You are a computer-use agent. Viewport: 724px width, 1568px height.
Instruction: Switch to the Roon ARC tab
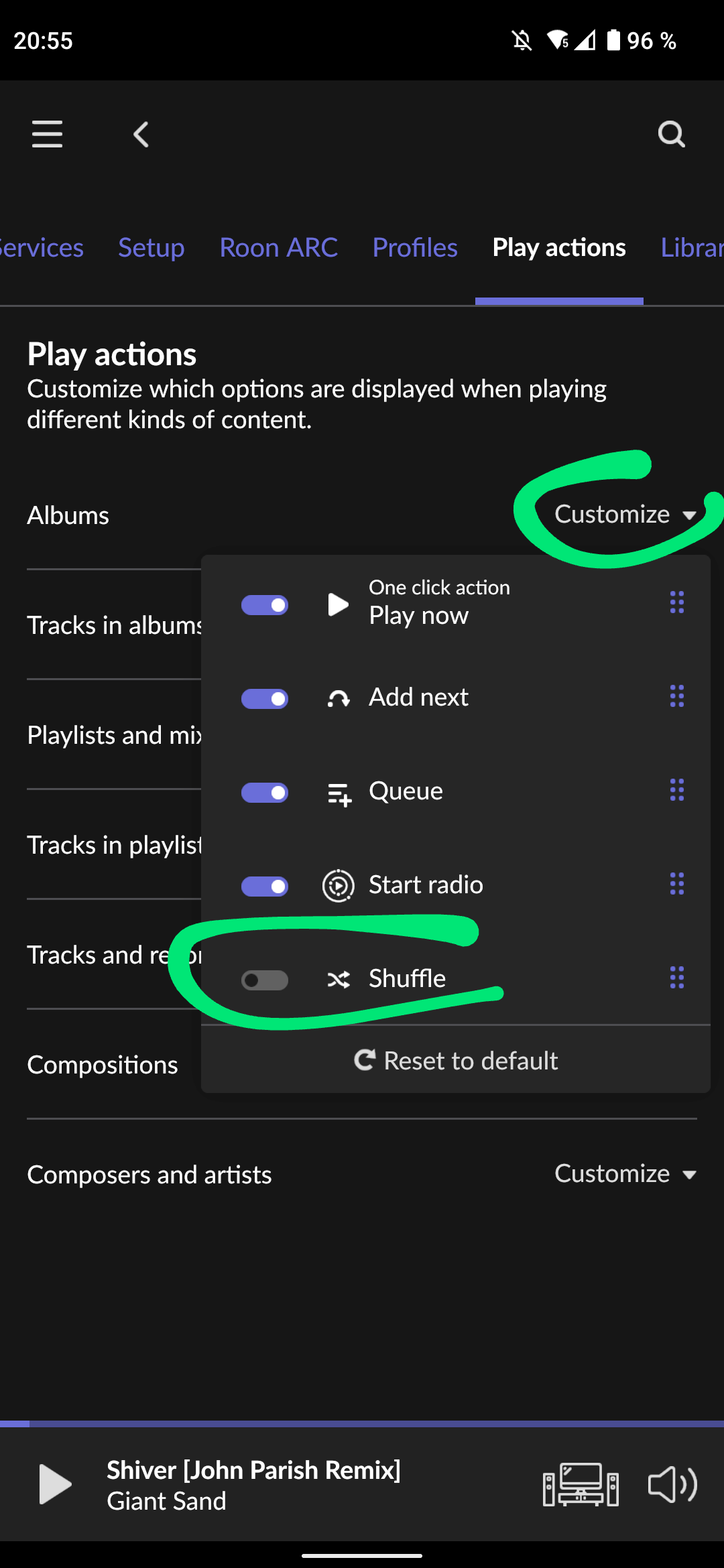[278, 248]
